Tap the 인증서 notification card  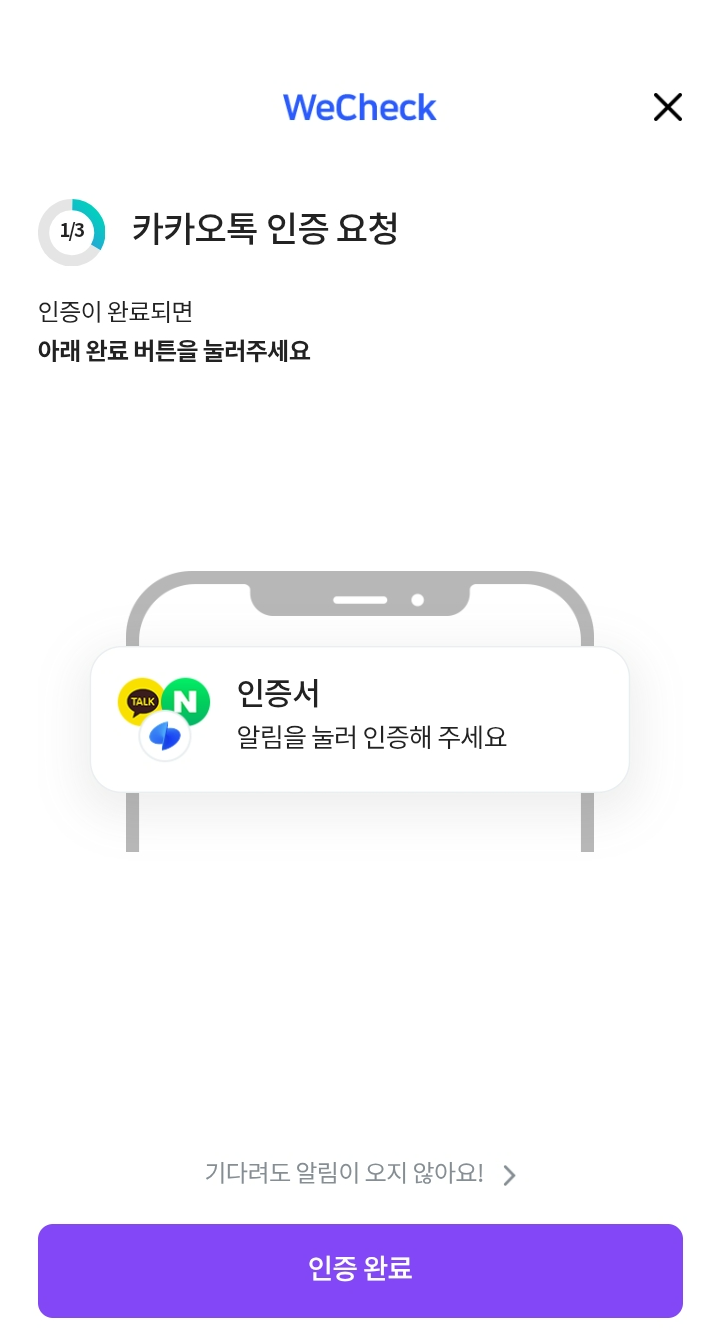358,717
